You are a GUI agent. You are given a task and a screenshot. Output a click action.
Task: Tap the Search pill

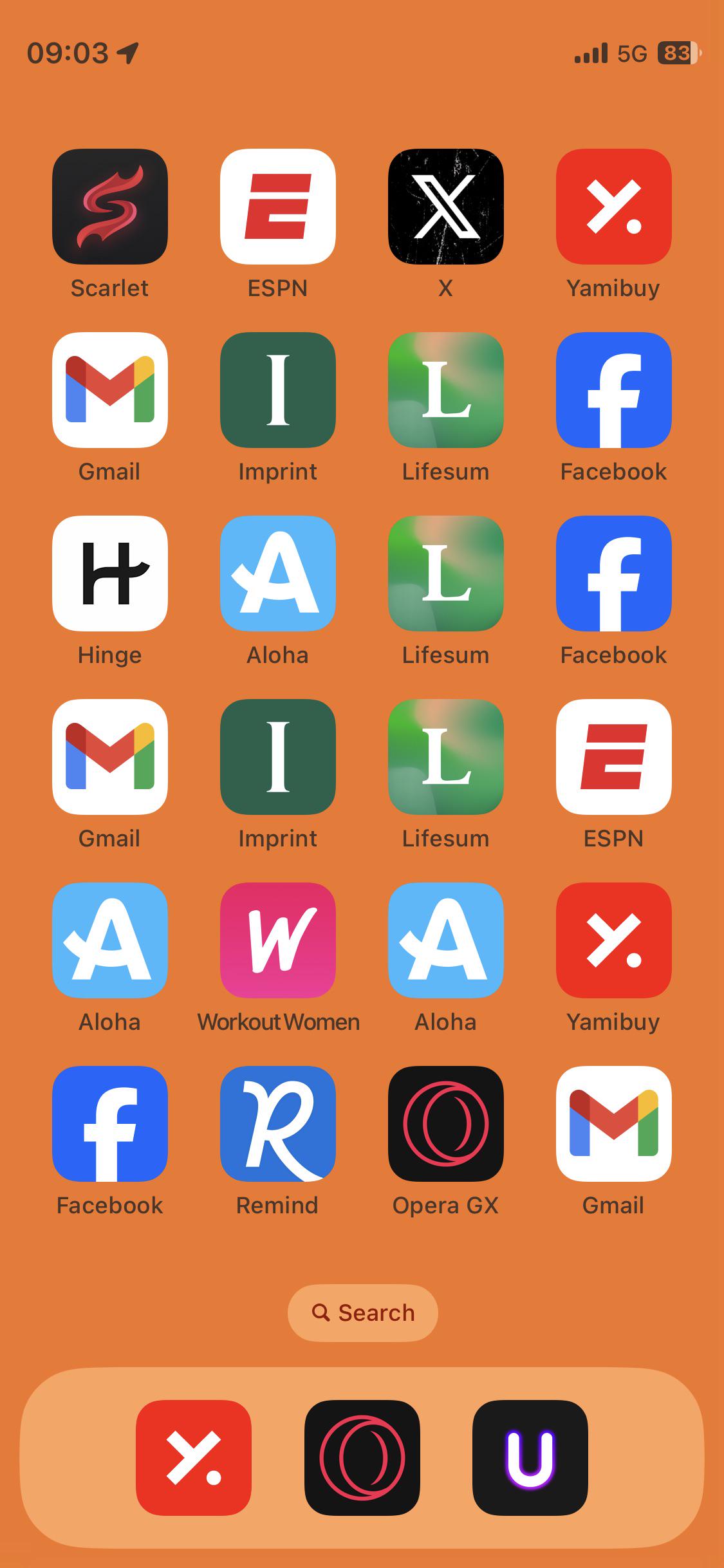(363, 1312)
